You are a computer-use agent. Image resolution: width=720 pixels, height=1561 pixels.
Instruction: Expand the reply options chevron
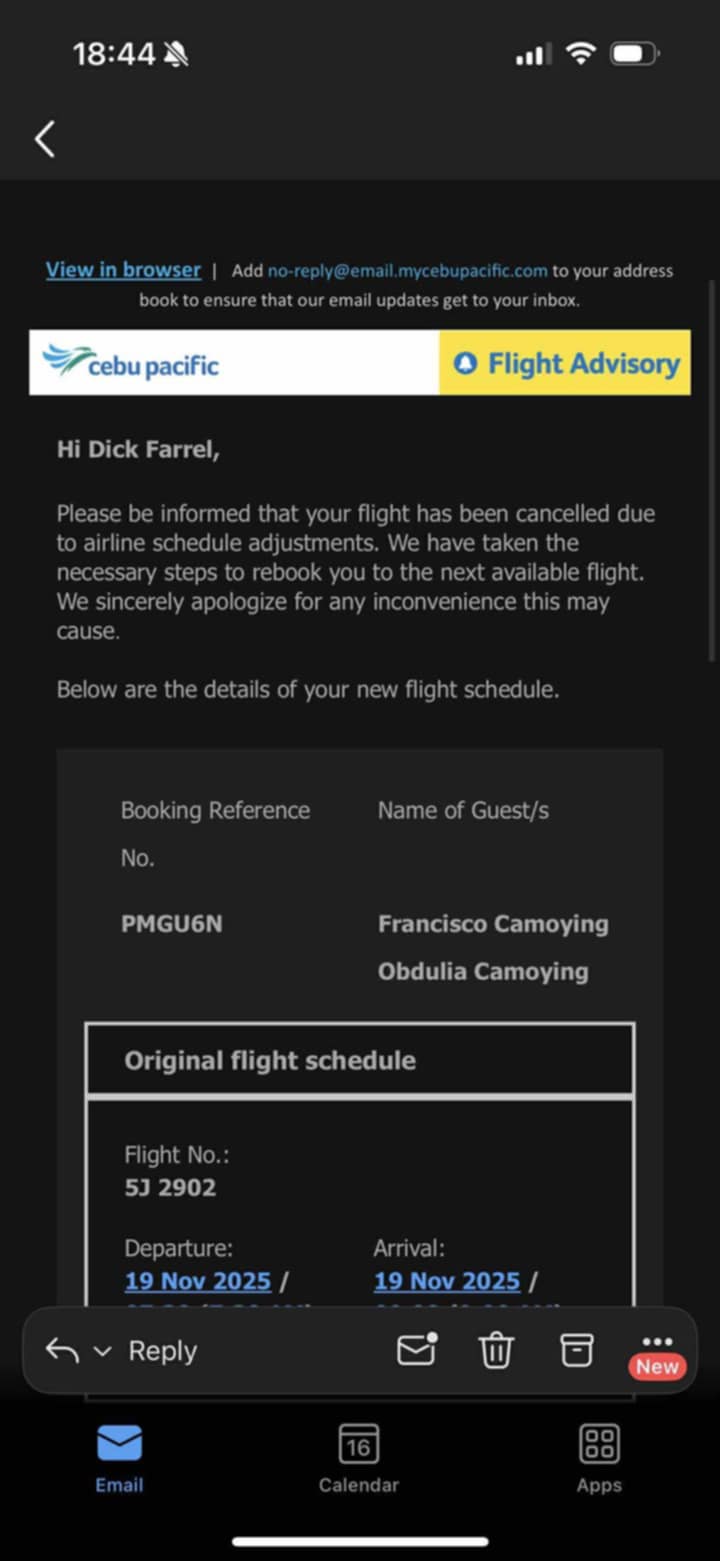click(x=102, y=1352)
